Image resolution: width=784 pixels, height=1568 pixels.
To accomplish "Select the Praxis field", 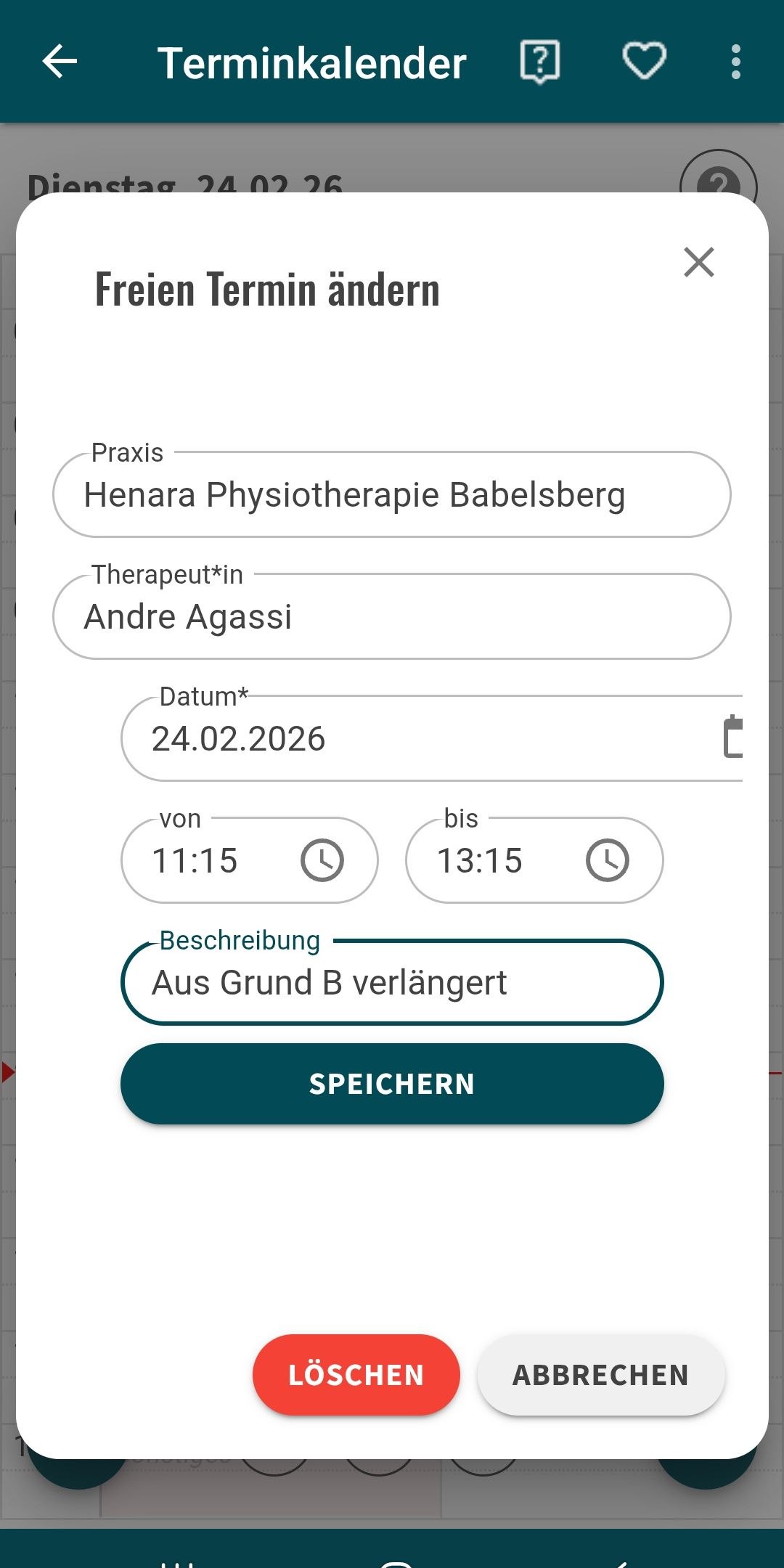I will [x=392, y=495].
